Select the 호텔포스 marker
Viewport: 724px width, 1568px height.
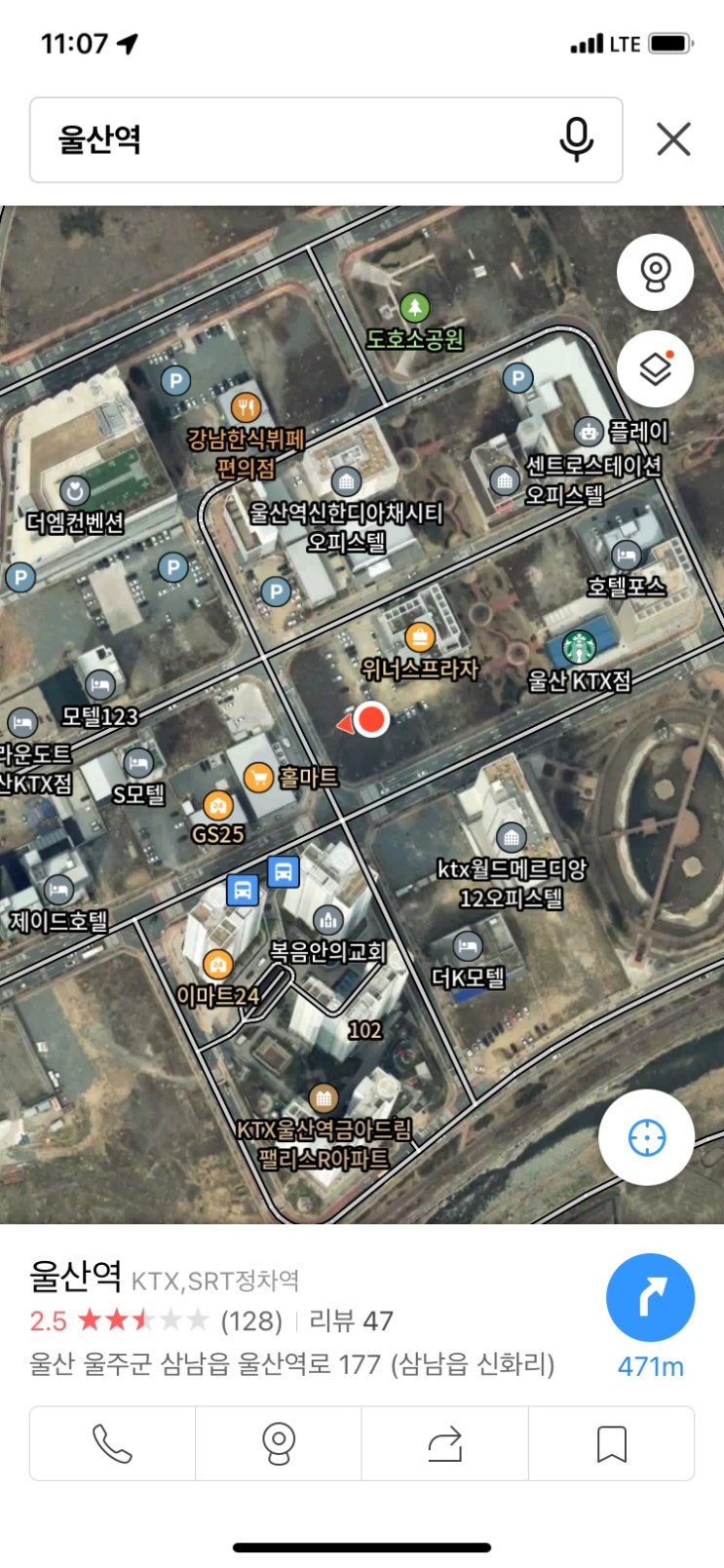(x=626, y=555)
